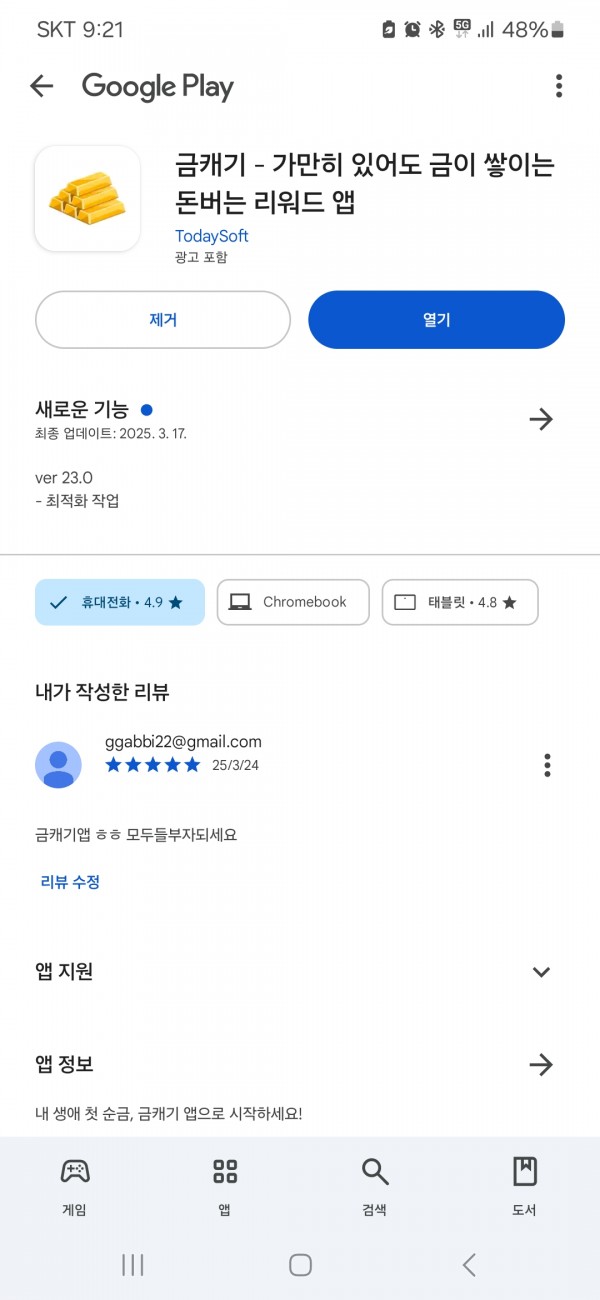Open the system recent apps button

[x=133, y=1265]
